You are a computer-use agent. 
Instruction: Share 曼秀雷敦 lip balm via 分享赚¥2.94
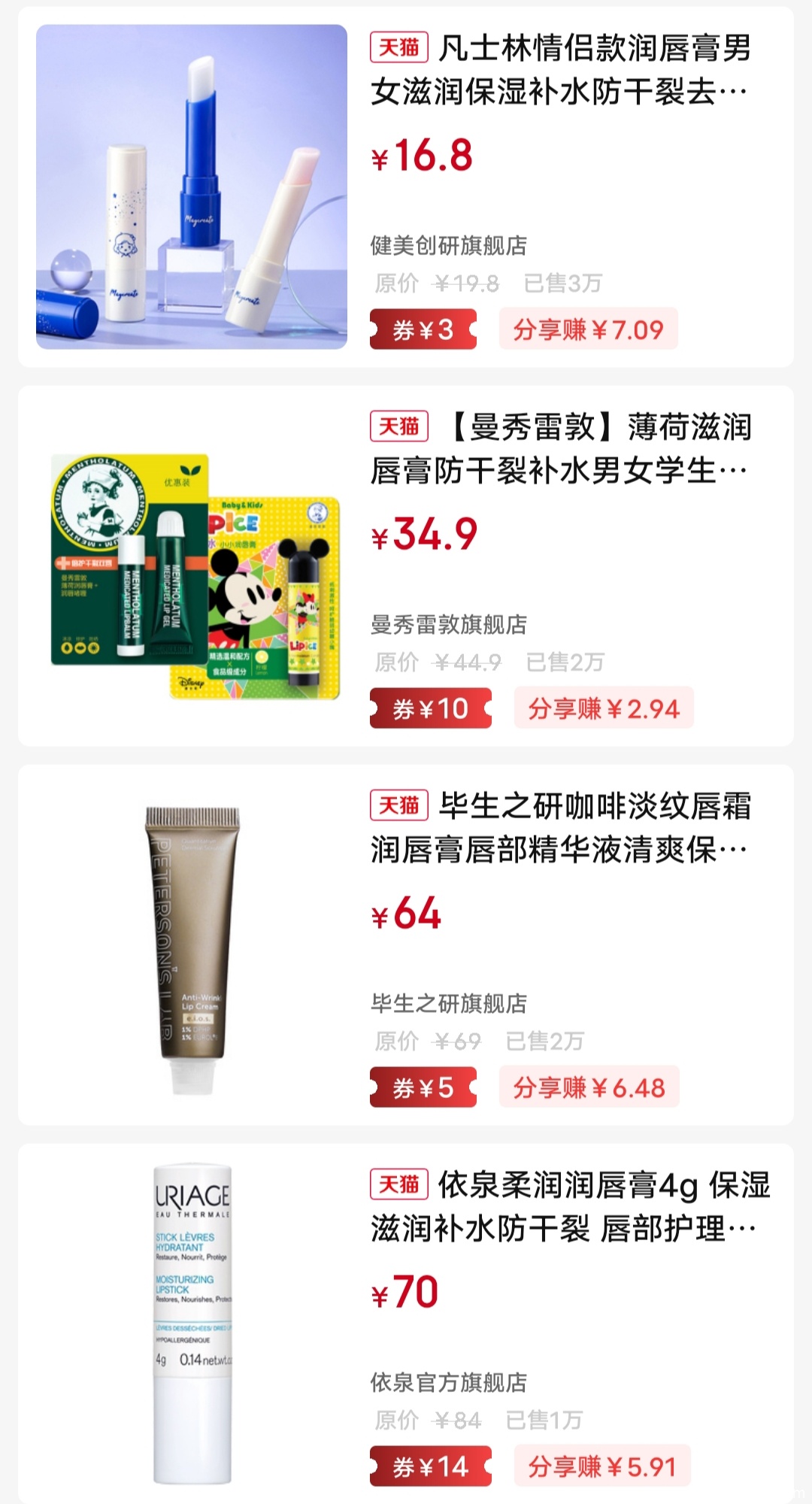[x=603, y=708]
